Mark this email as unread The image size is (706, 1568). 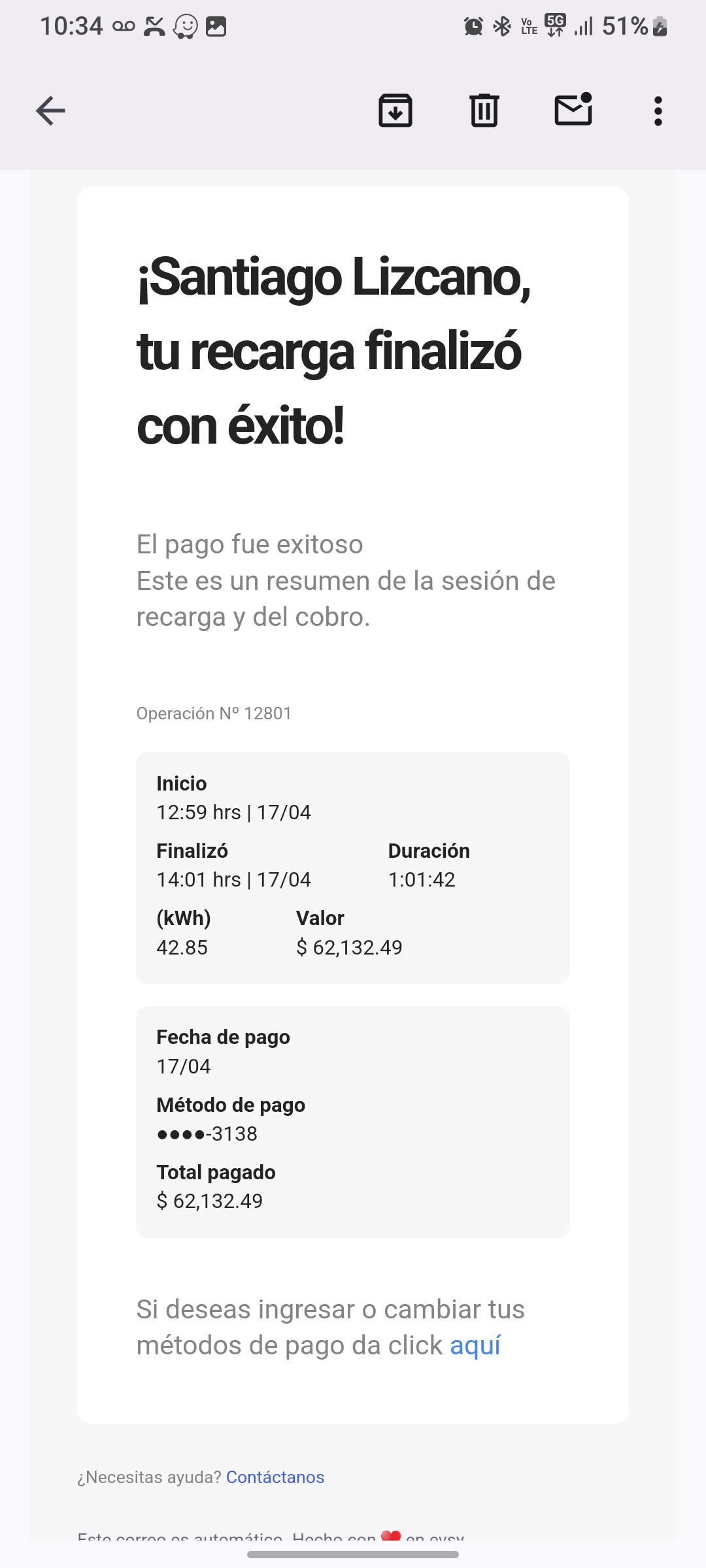pos(573,110)
